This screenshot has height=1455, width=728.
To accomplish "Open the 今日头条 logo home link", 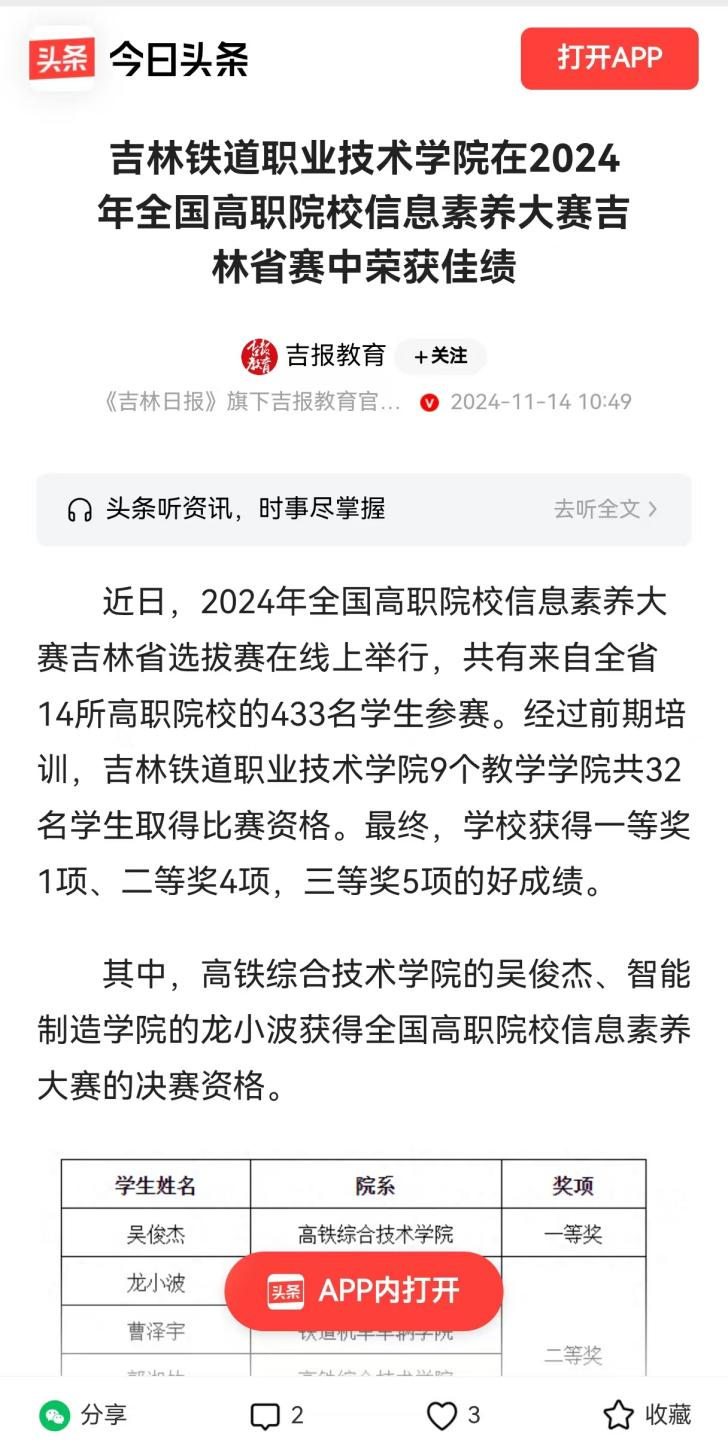I will pos(140,59).
